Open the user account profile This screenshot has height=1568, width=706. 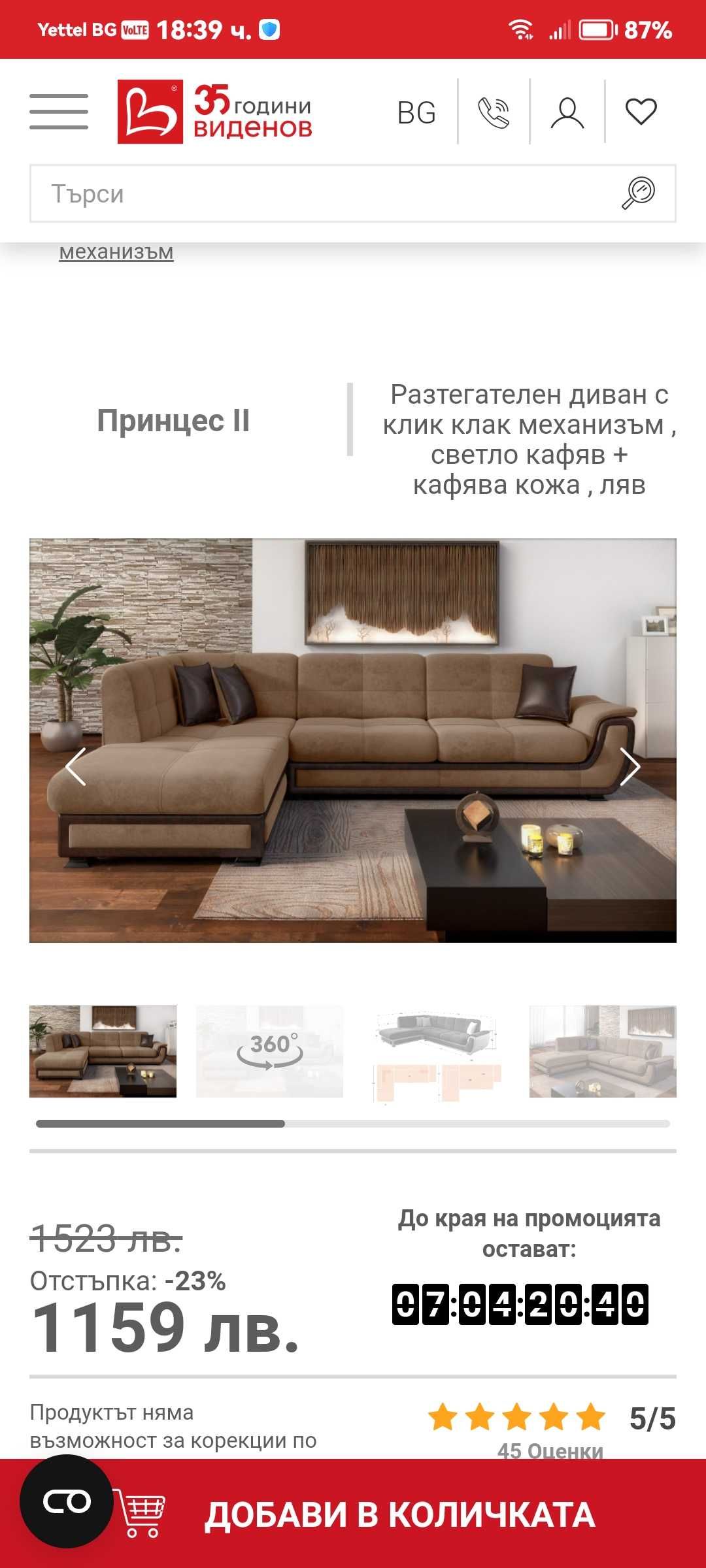click(x=567, y=112)
